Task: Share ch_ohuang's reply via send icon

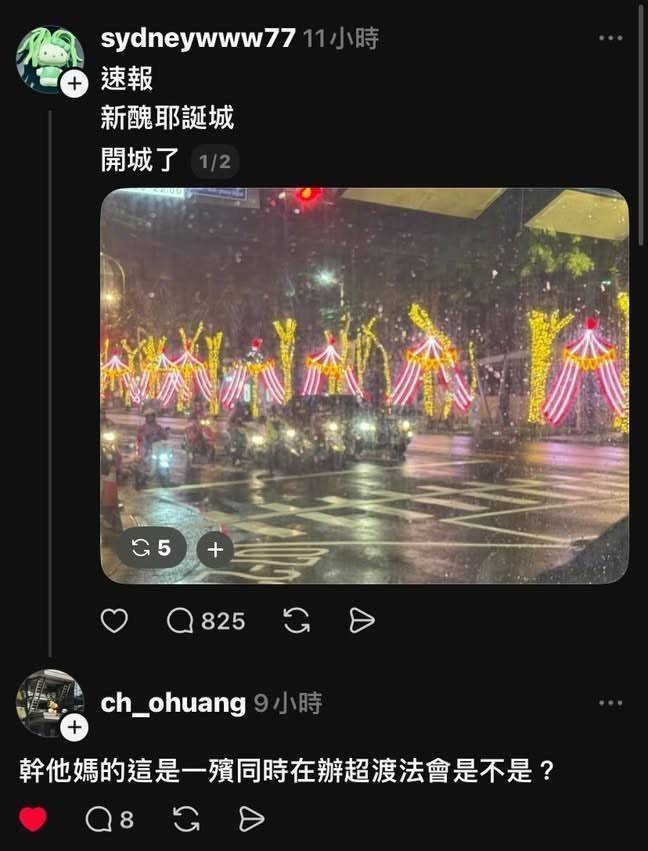Action: click(251, 820)
